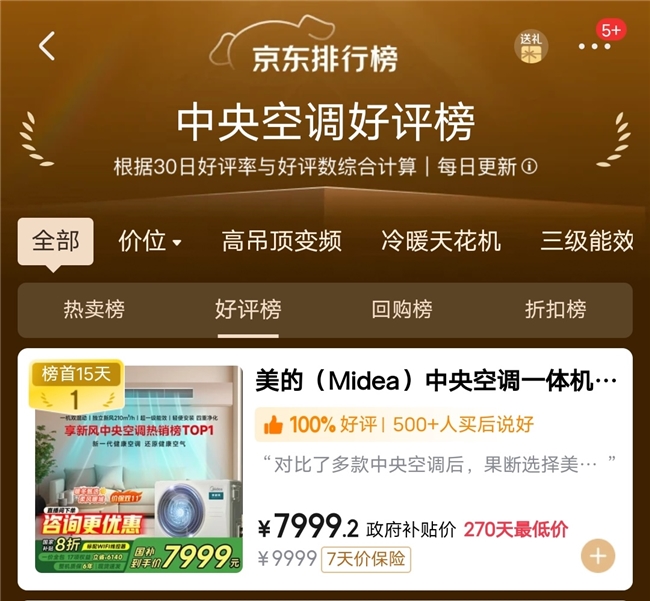Go back using the back arrow
The width and height of the screenshot is (650, 601).
point(46,45)
